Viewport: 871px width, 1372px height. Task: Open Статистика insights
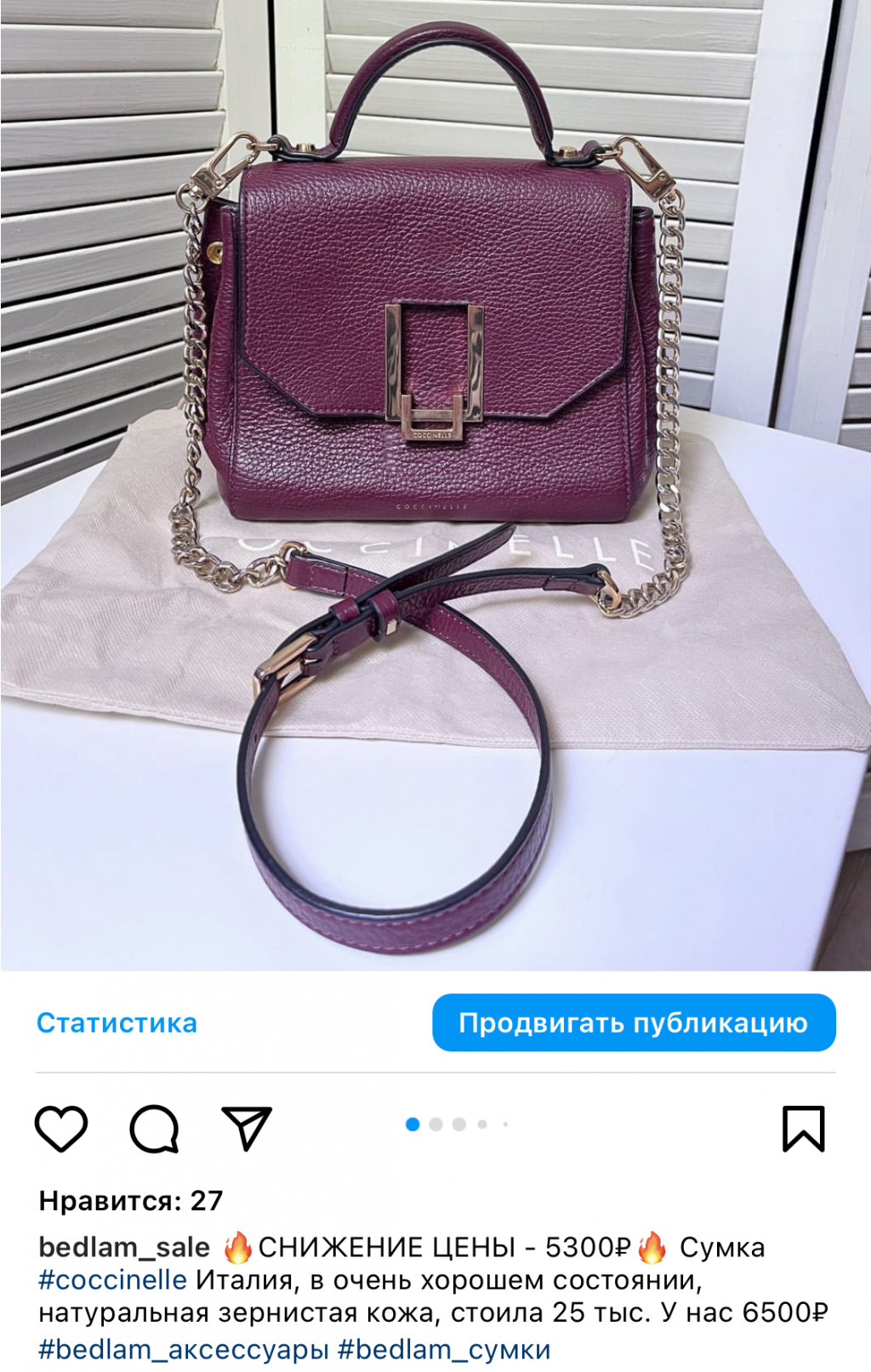tap(117, 1022)
